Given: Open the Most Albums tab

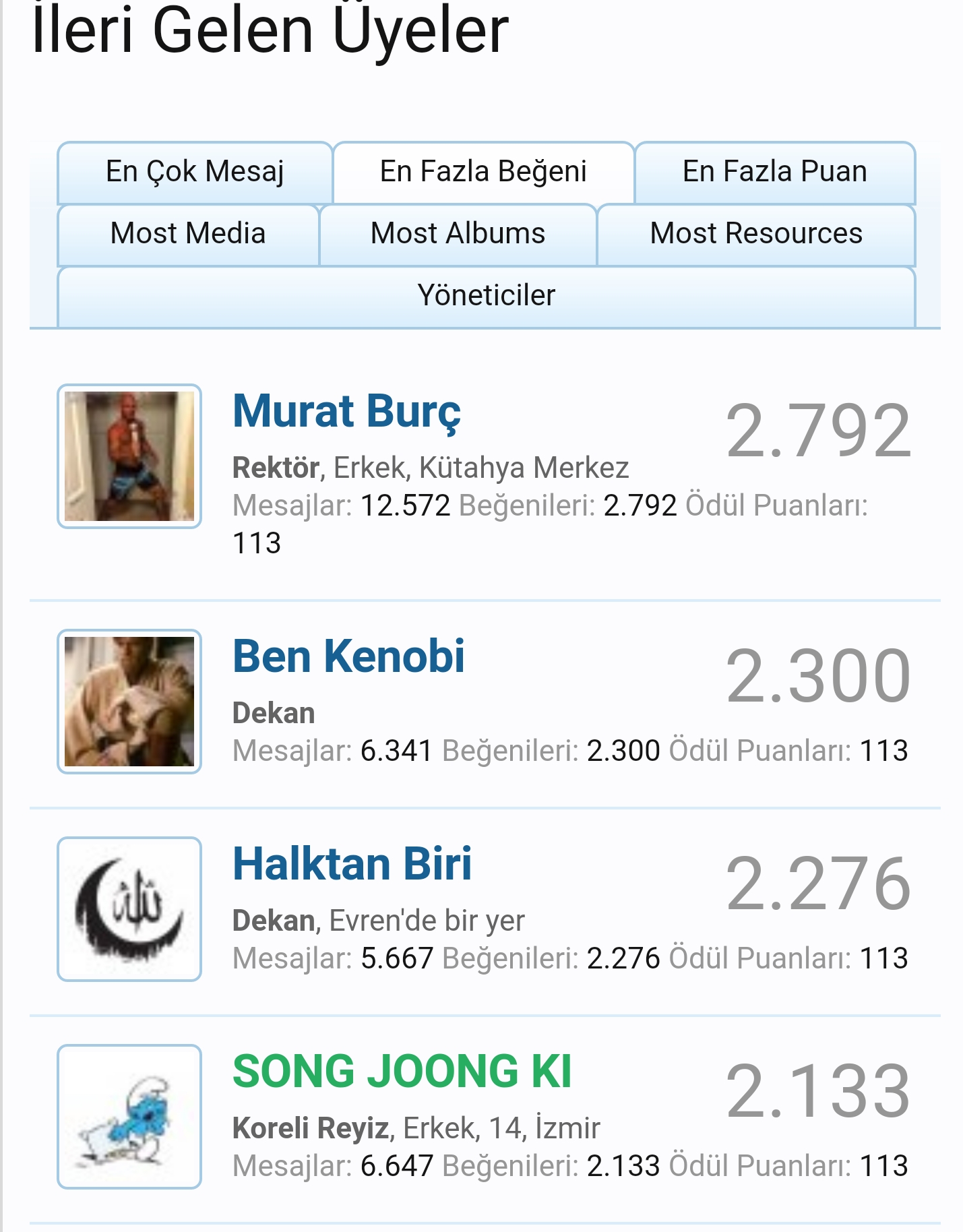Looking at the screenshot, I should (x=458, y=234).
